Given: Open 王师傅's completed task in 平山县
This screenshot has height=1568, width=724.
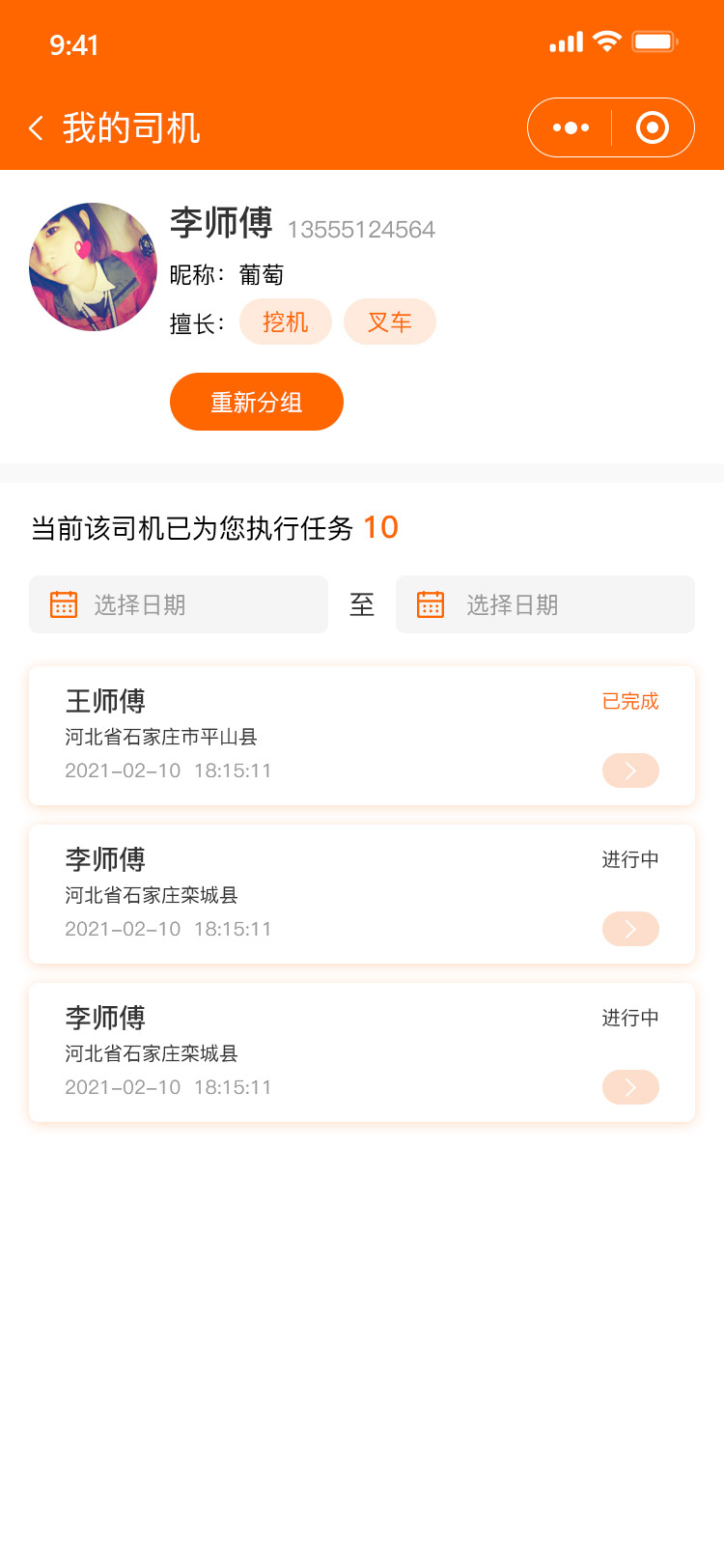Looking at the screenshot, I should coord(362,736).
